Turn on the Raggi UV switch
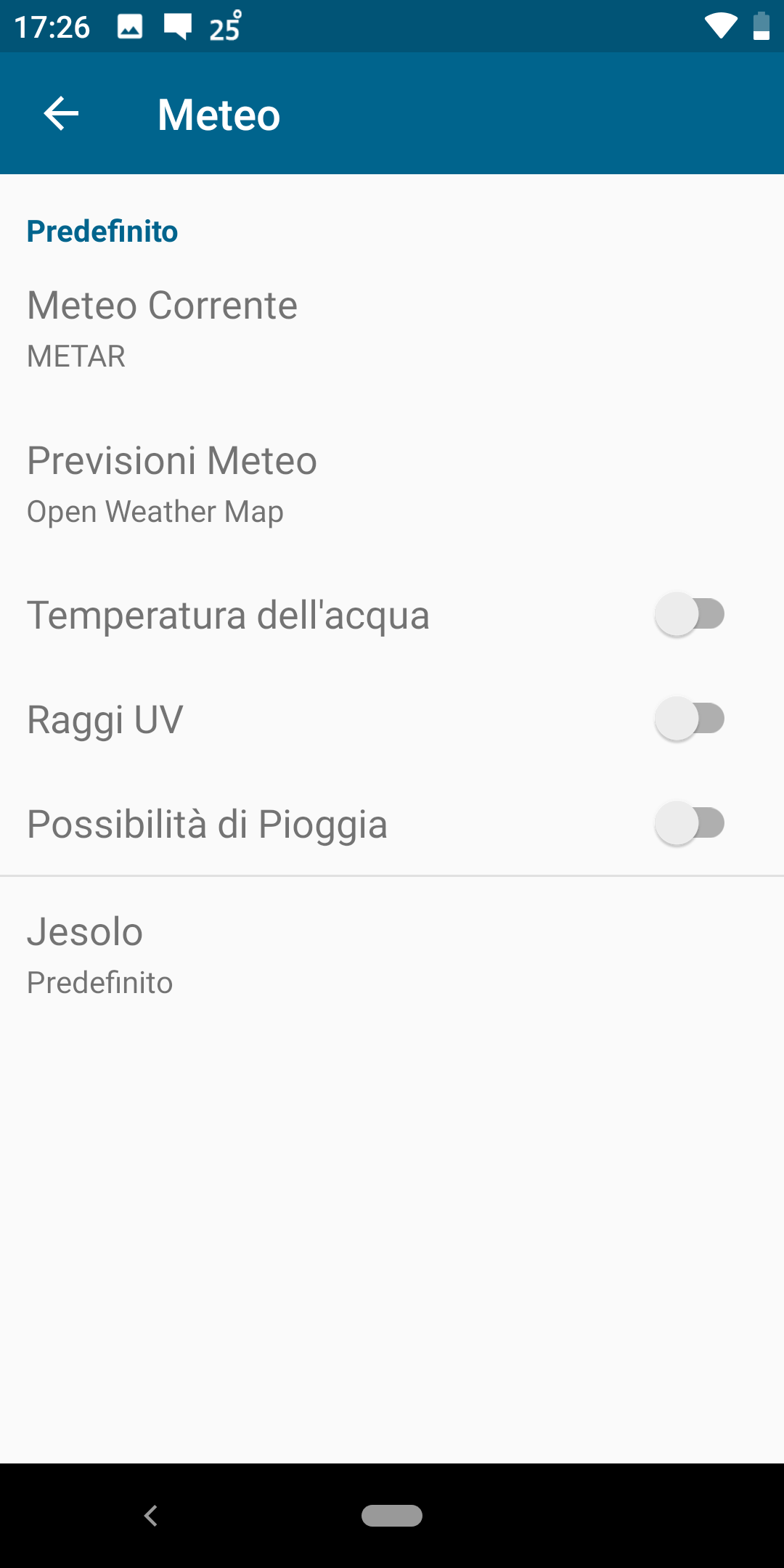This screenshot has height=1568, width=784. pyautogui.click(x=690, y=719)
